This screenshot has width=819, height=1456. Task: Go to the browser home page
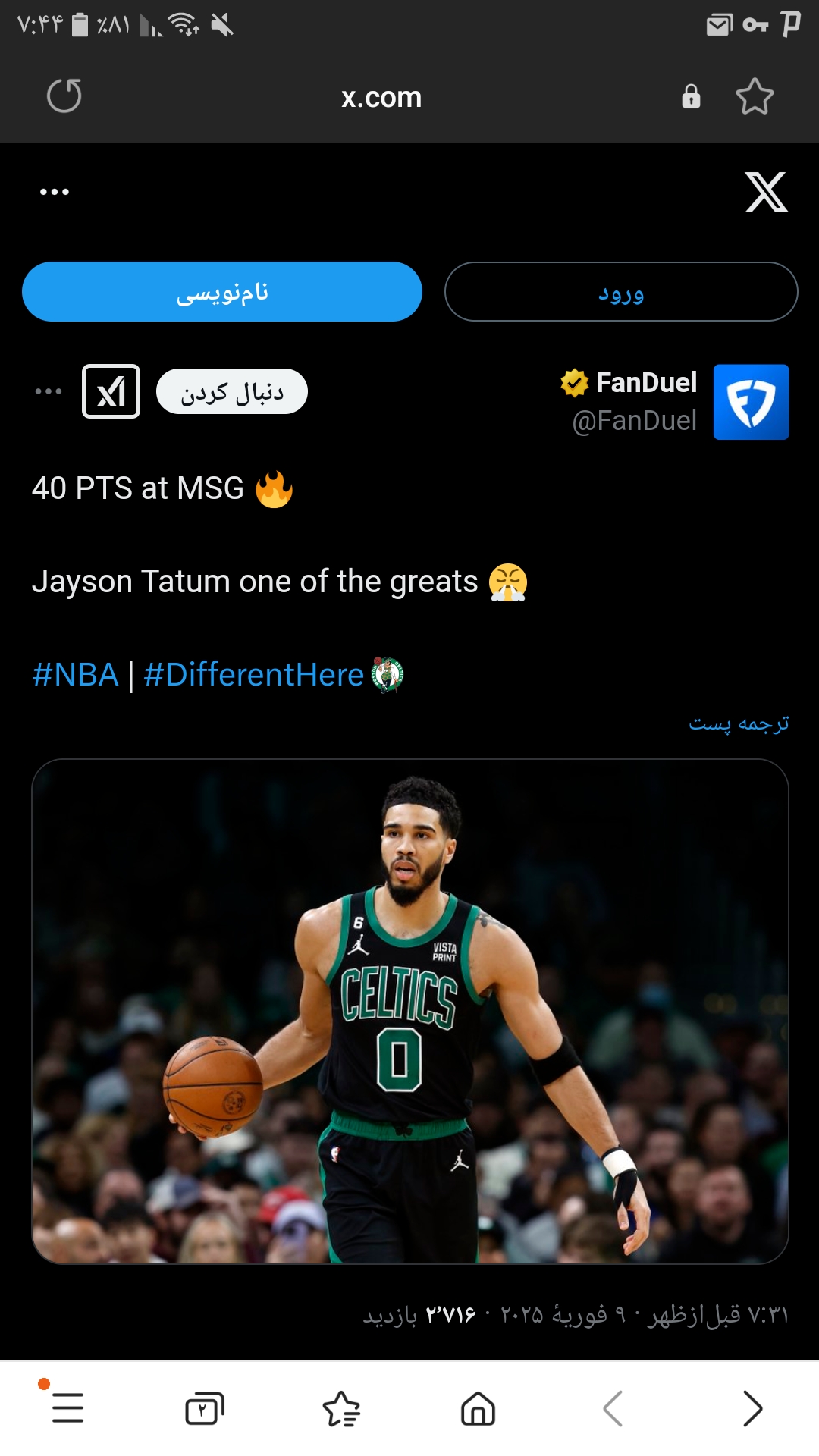click(x=479, y=1409)
